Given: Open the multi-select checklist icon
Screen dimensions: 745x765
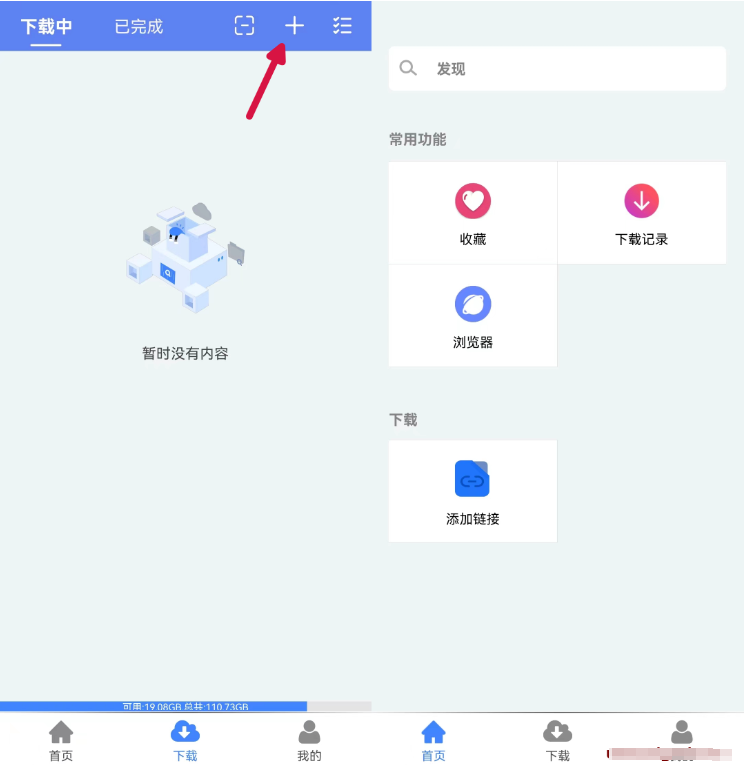Looking at the screenshot, I should point(342,26).
